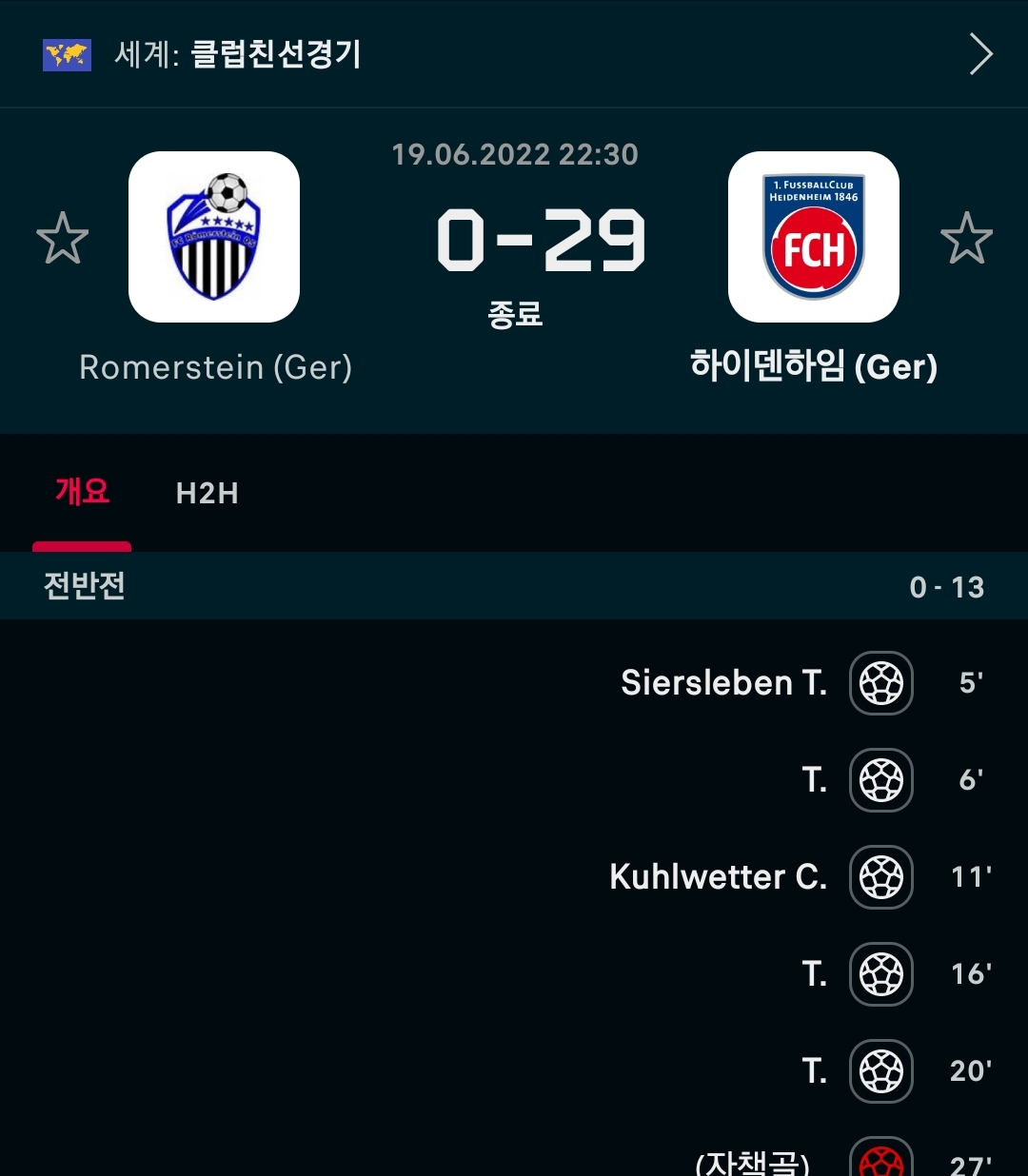Favorite the Romerstein (Ger) team star
This screenshot has width=1028, height=1176.
point(63,238)
